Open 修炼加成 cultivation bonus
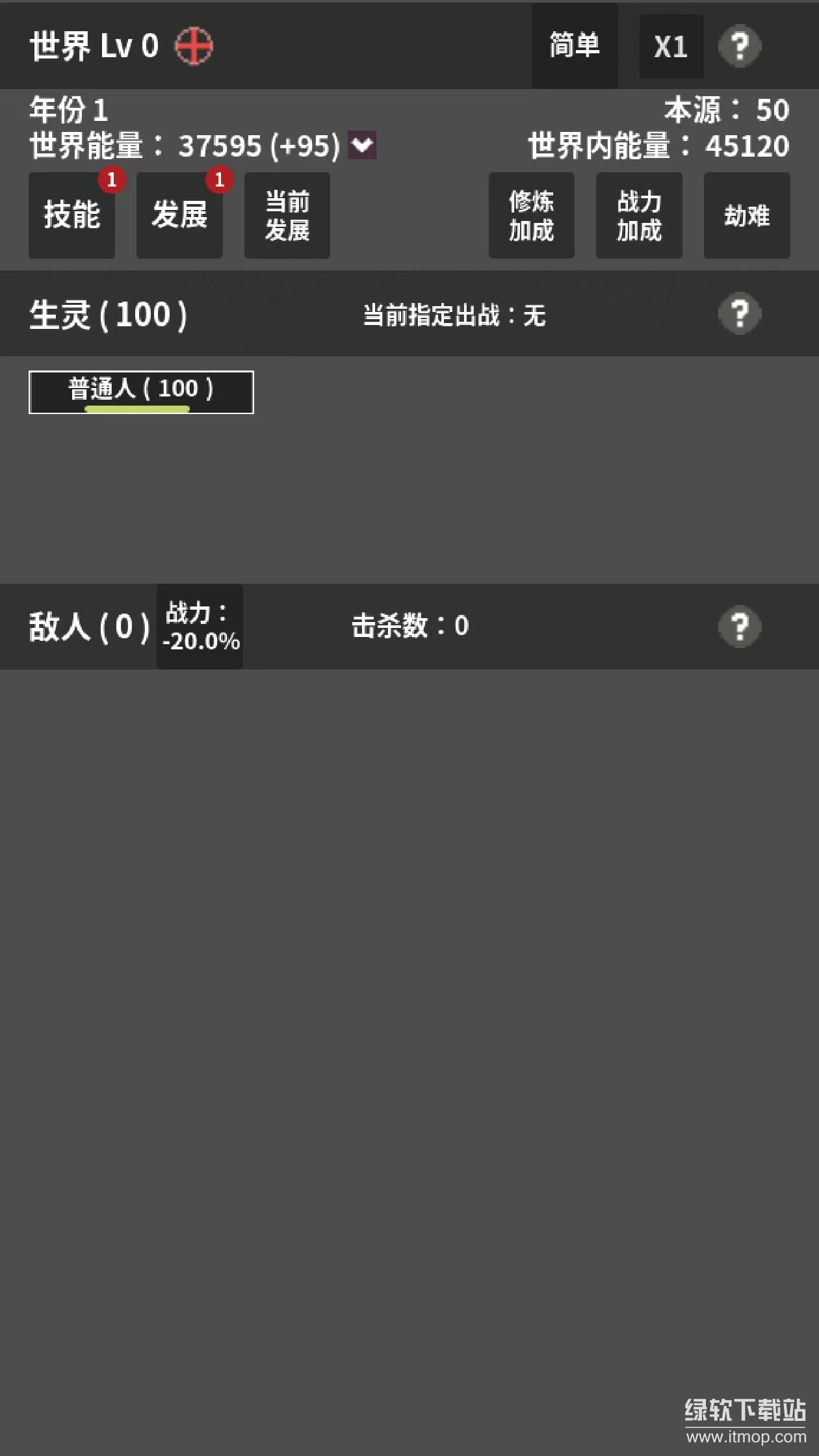Screen dimensions: 819x1456 click(532, 215)
